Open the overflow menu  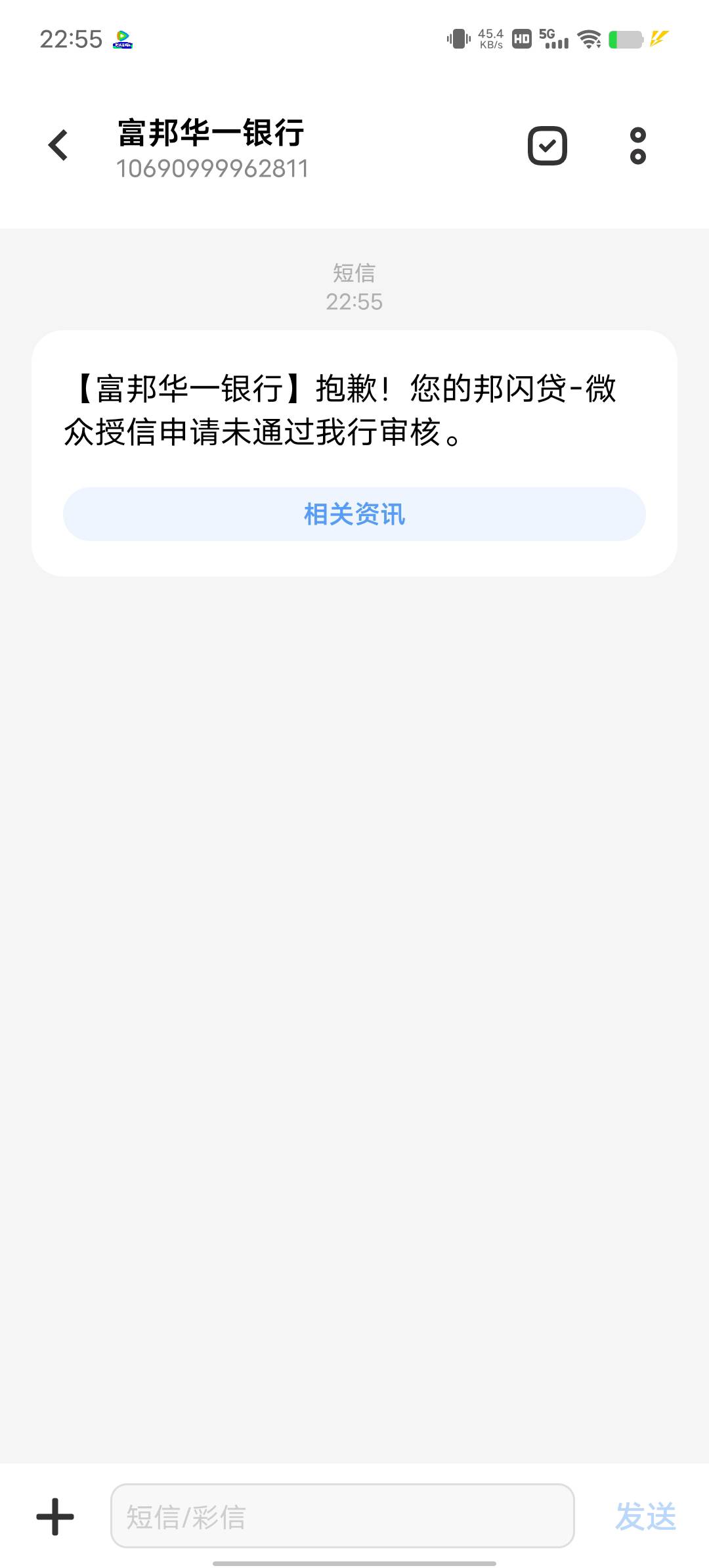(x=637, y=145)
